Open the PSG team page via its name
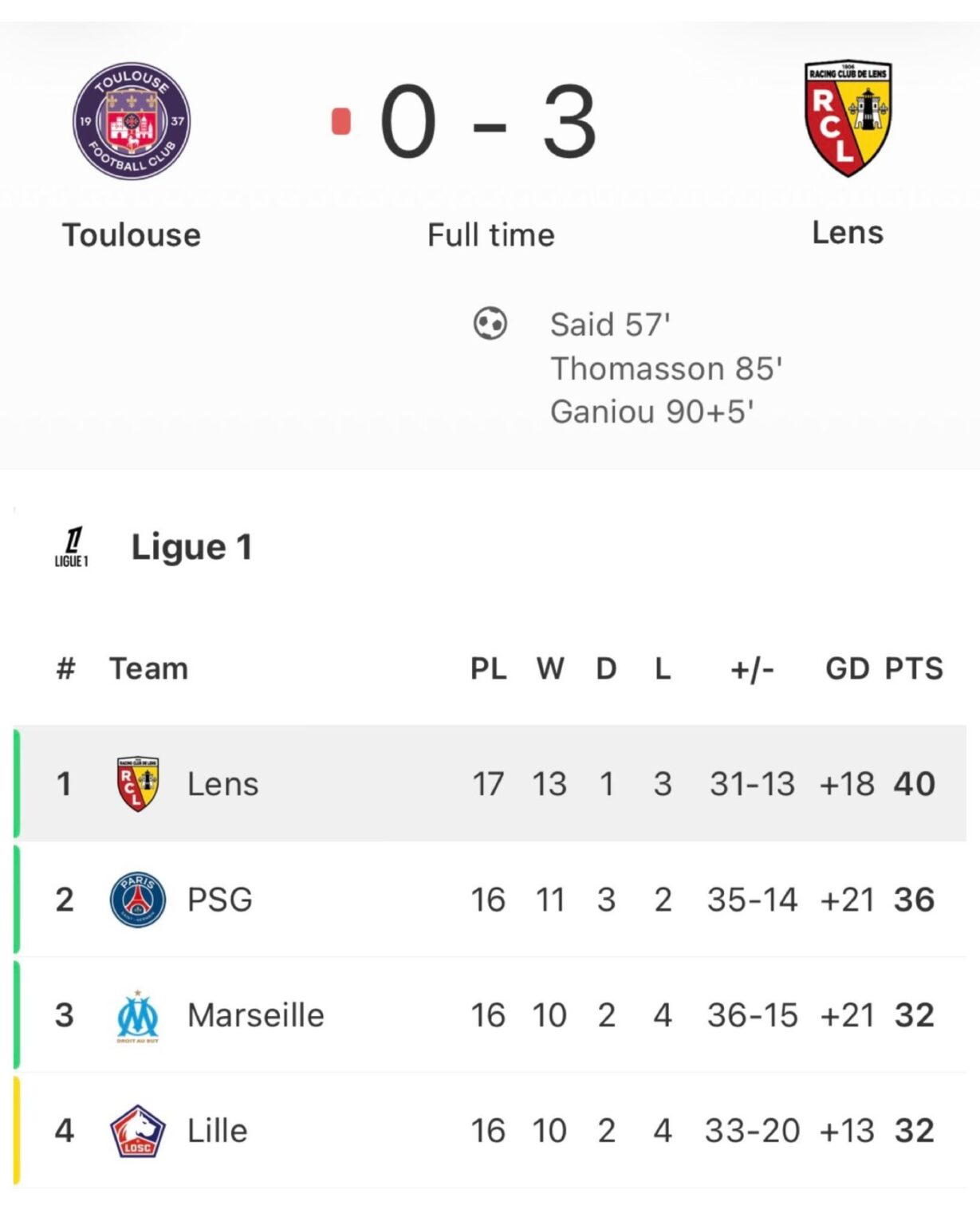 pyautogui.click(x=221, y=899)
